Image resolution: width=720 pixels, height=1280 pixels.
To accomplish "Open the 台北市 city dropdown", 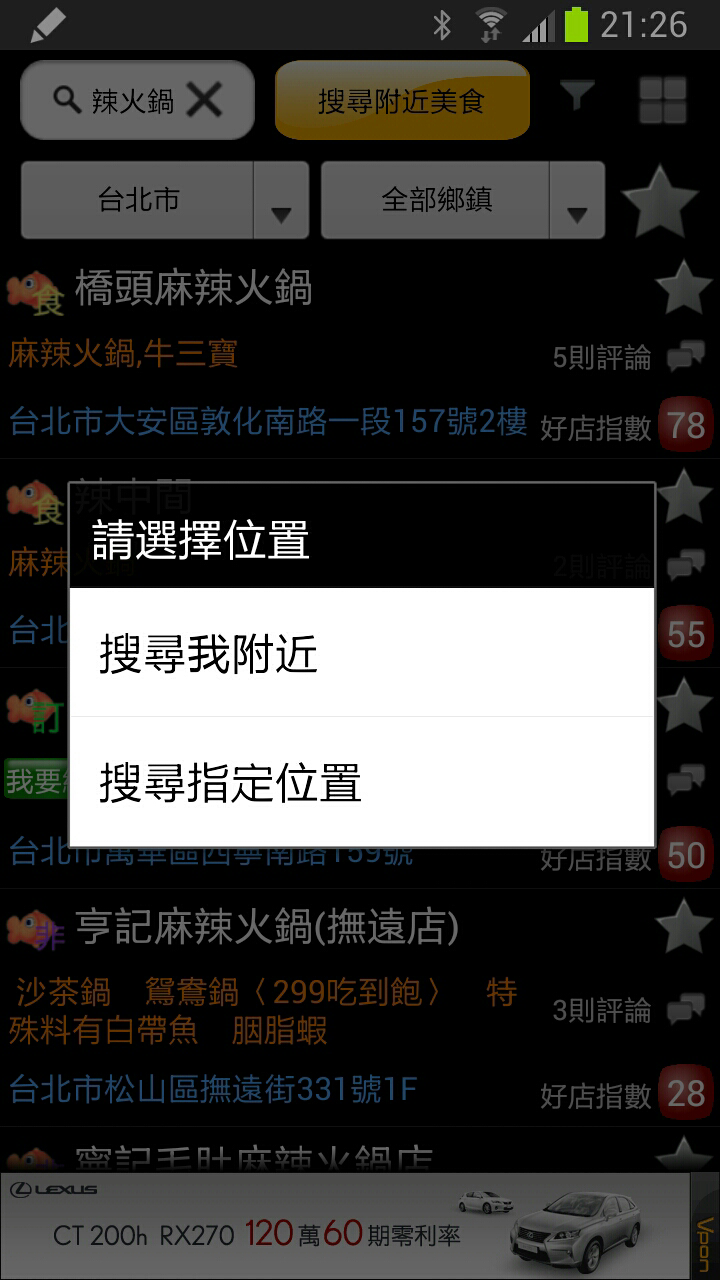I will click(164, 200).
